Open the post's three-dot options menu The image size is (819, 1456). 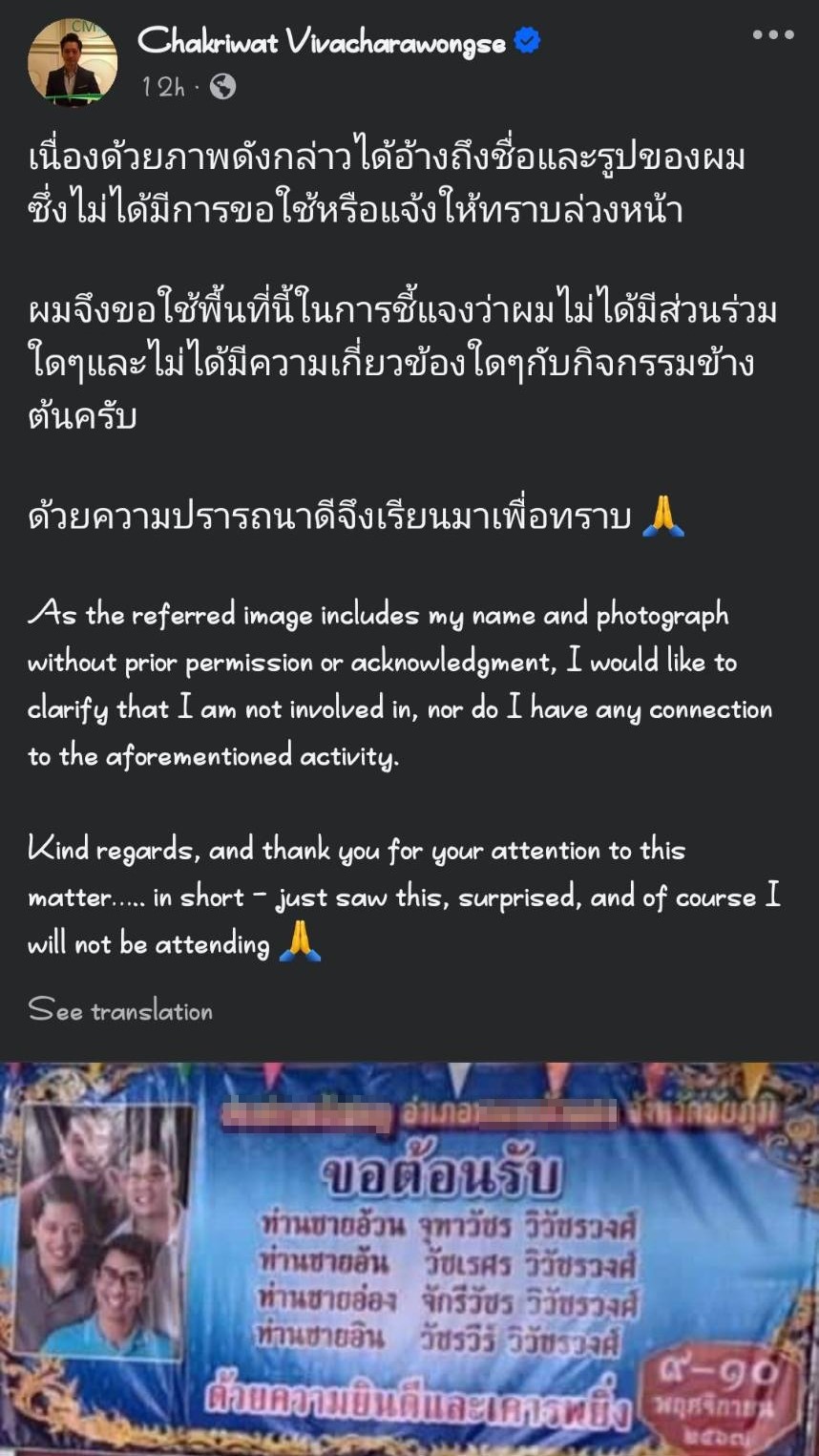772,34
